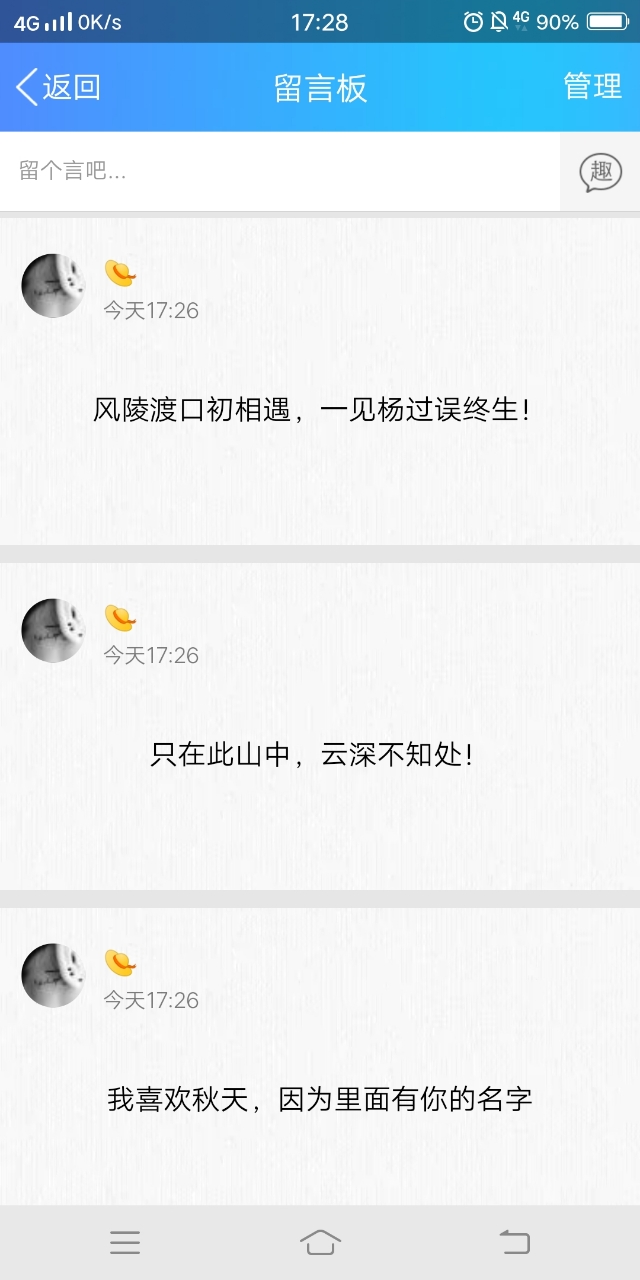The width and height of the screenshot is (640, 1280).
Task: Go to the phone home screen
Action: click(x=320, y=1242)
